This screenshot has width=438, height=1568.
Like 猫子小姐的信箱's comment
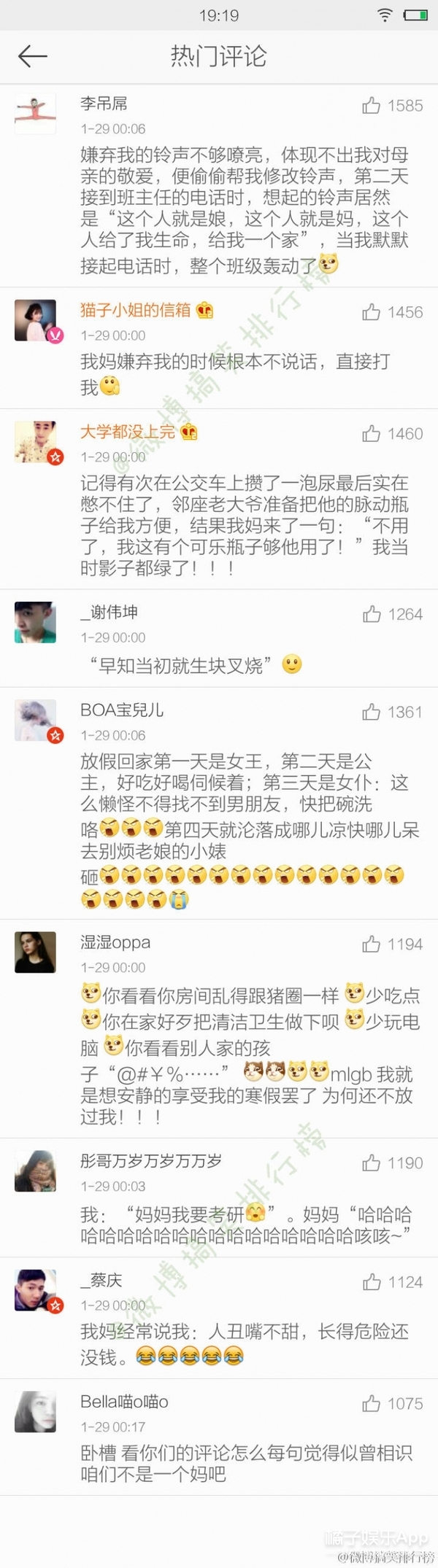click(x=371, y=312)
